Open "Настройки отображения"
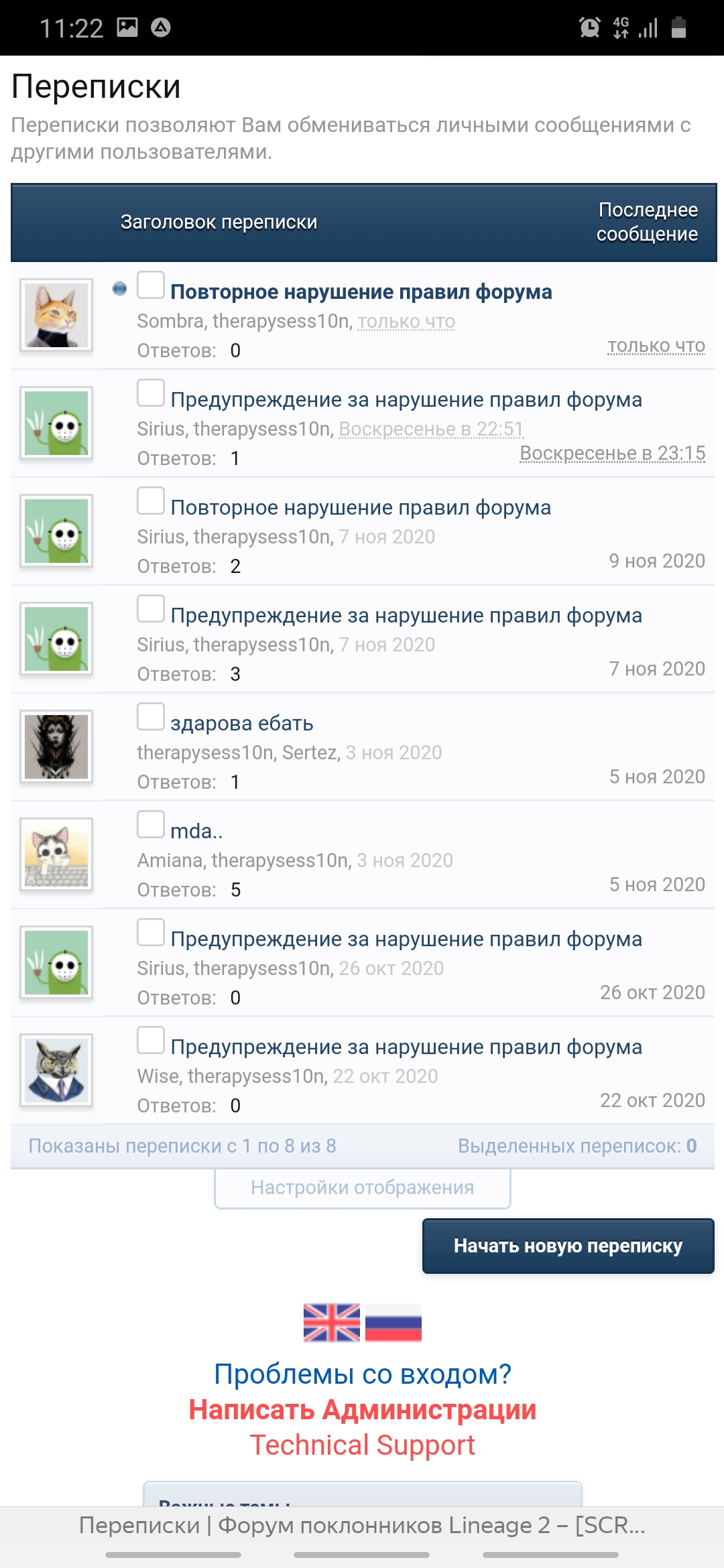 [362, 1186]
